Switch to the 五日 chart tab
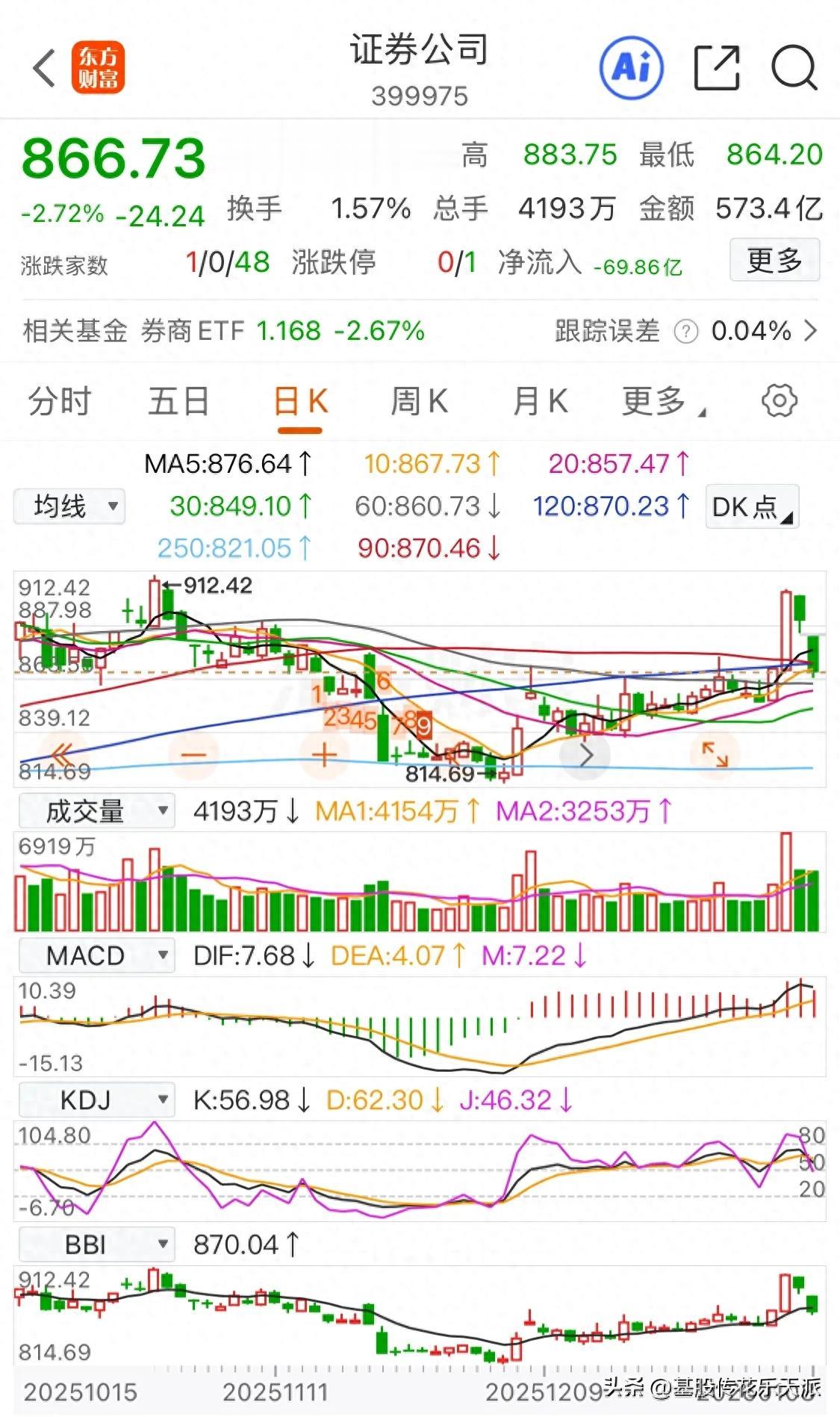Screen dimensions: 840x1417 click(178, 402)
